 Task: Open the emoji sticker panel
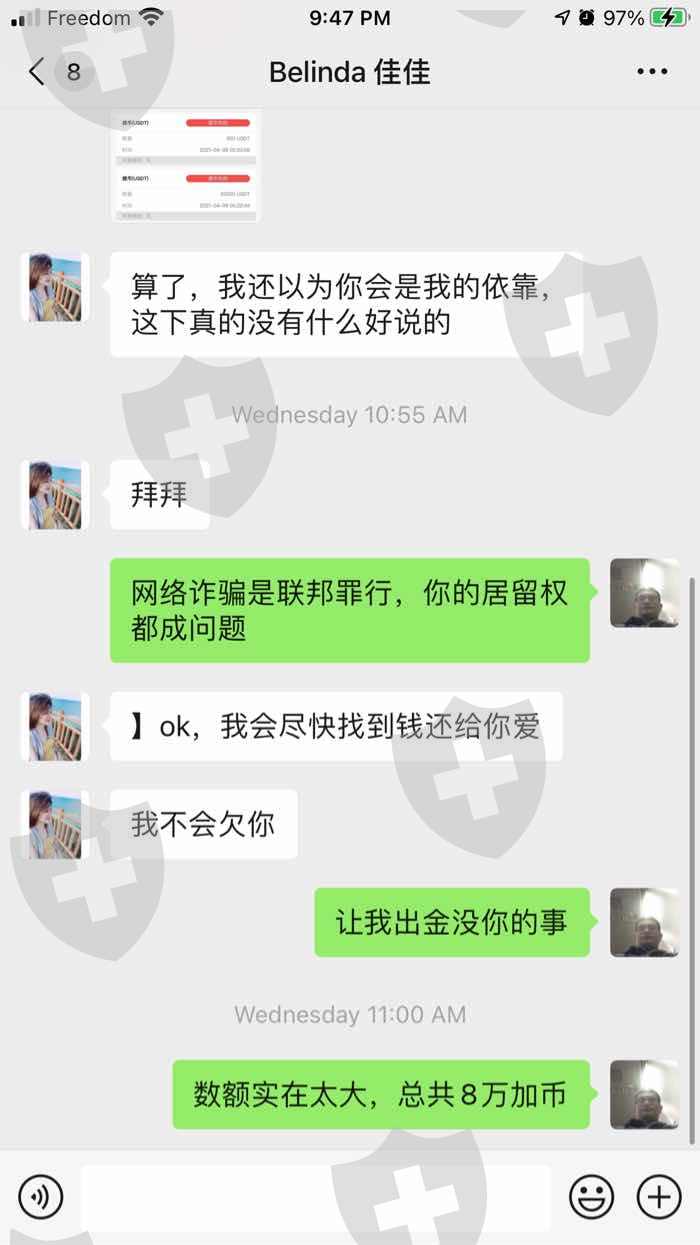(592, 1196)
